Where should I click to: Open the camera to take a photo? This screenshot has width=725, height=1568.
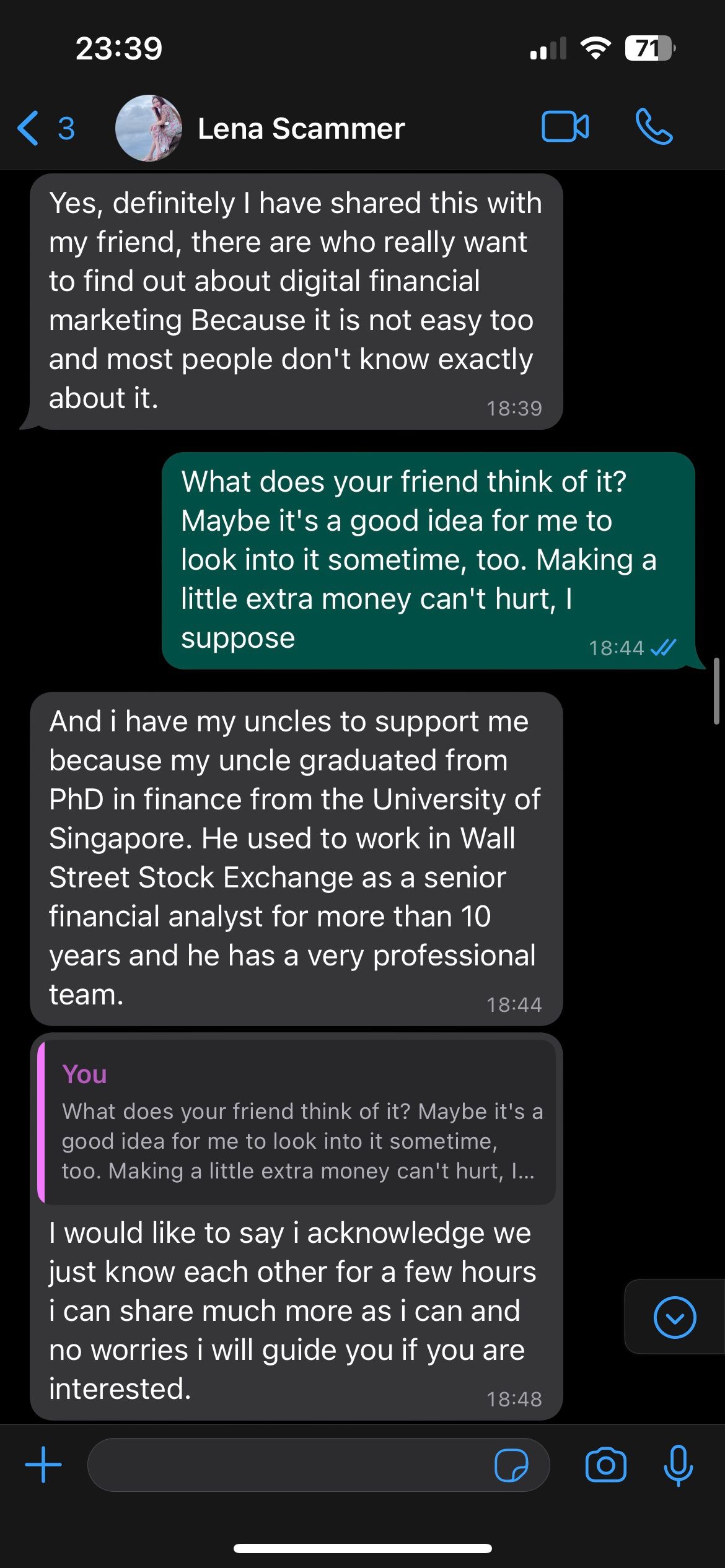pyautogui.click(x=605, y=1465)
